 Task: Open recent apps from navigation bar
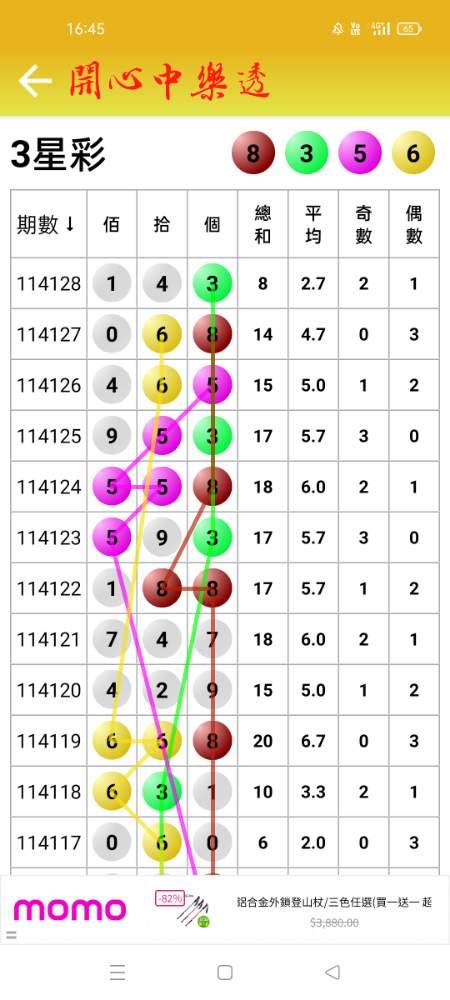(117, 972)
